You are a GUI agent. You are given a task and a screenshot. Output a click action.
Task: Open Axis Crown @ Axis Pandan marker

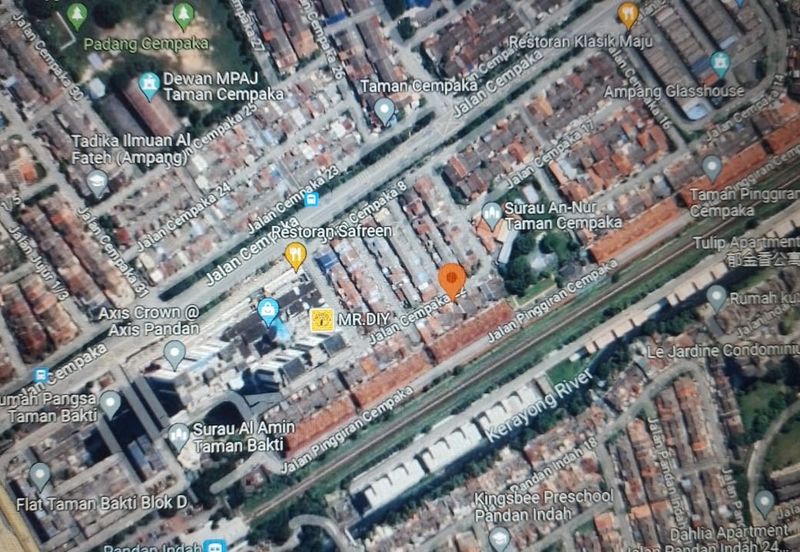tap(175, 353)
